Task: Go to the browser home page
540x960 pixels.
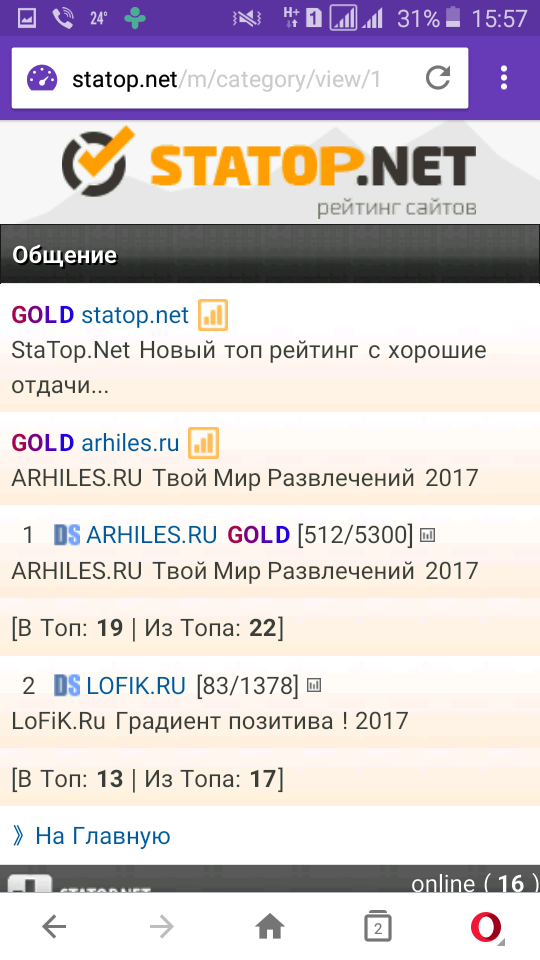Action: click(270, 927)
